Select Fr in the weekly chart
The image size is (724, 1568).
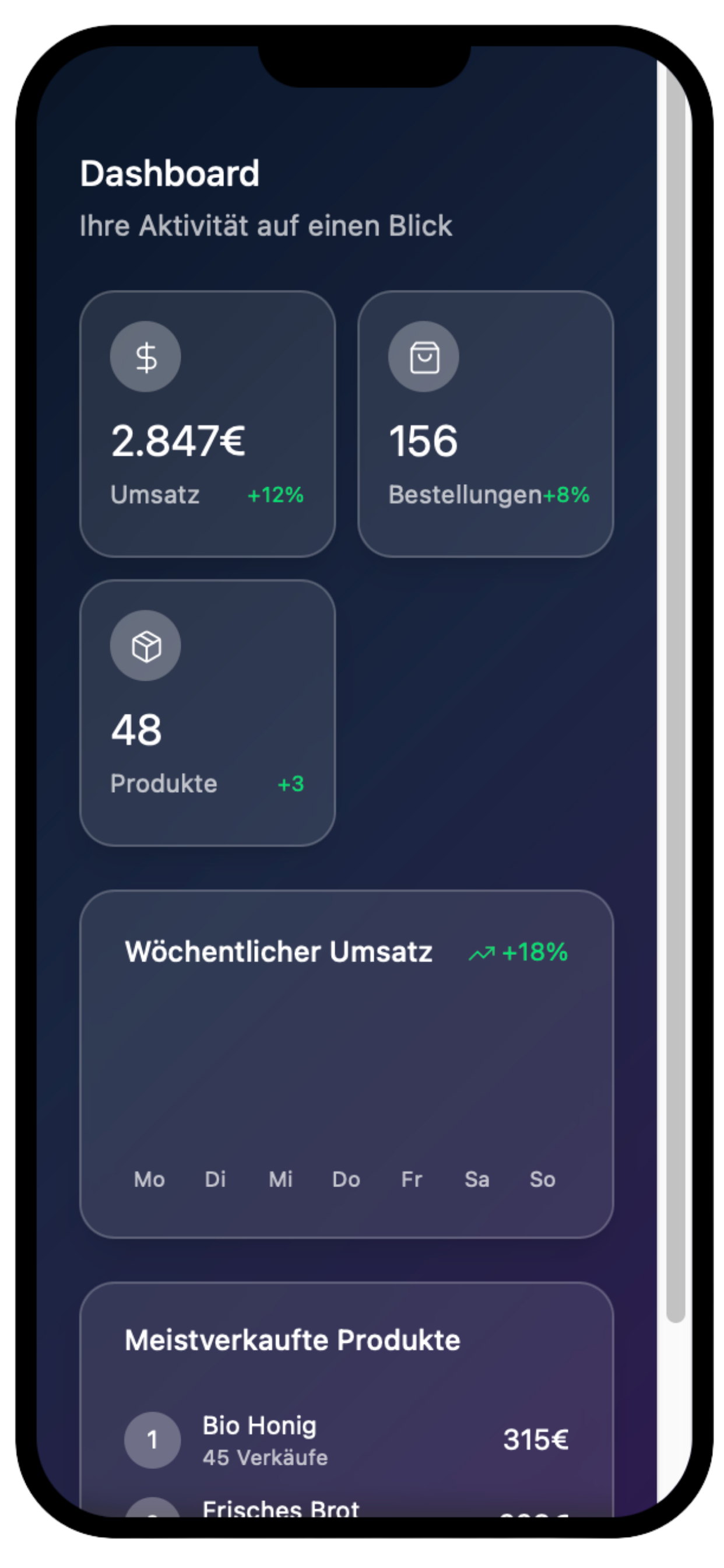[x=412, y=1179]
